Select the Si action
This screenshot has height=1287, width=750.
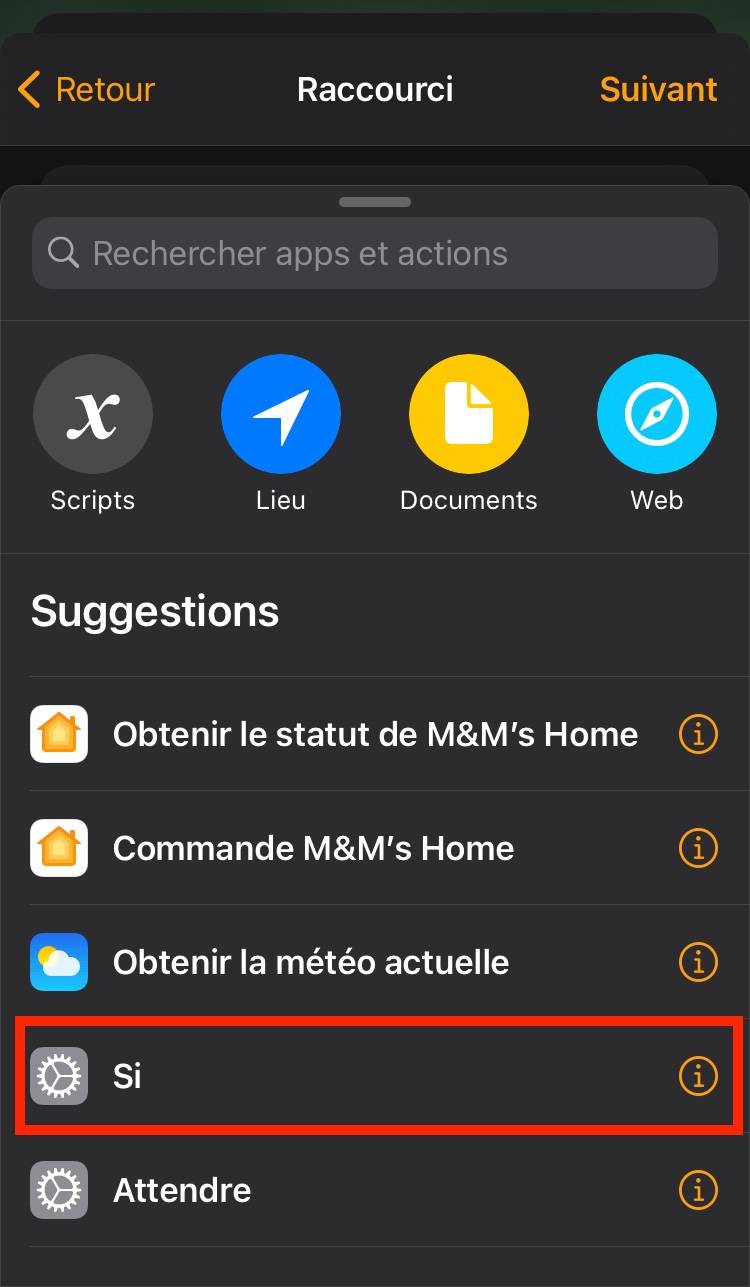128,1077
